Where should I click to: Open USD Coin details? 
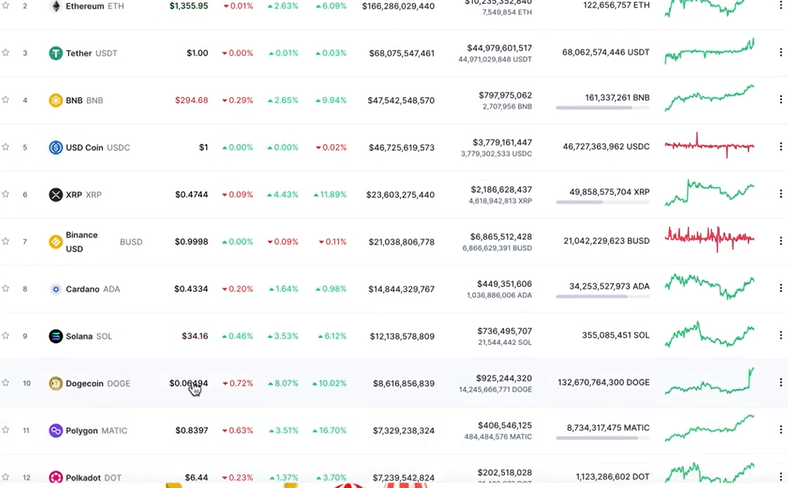[84, 148]
